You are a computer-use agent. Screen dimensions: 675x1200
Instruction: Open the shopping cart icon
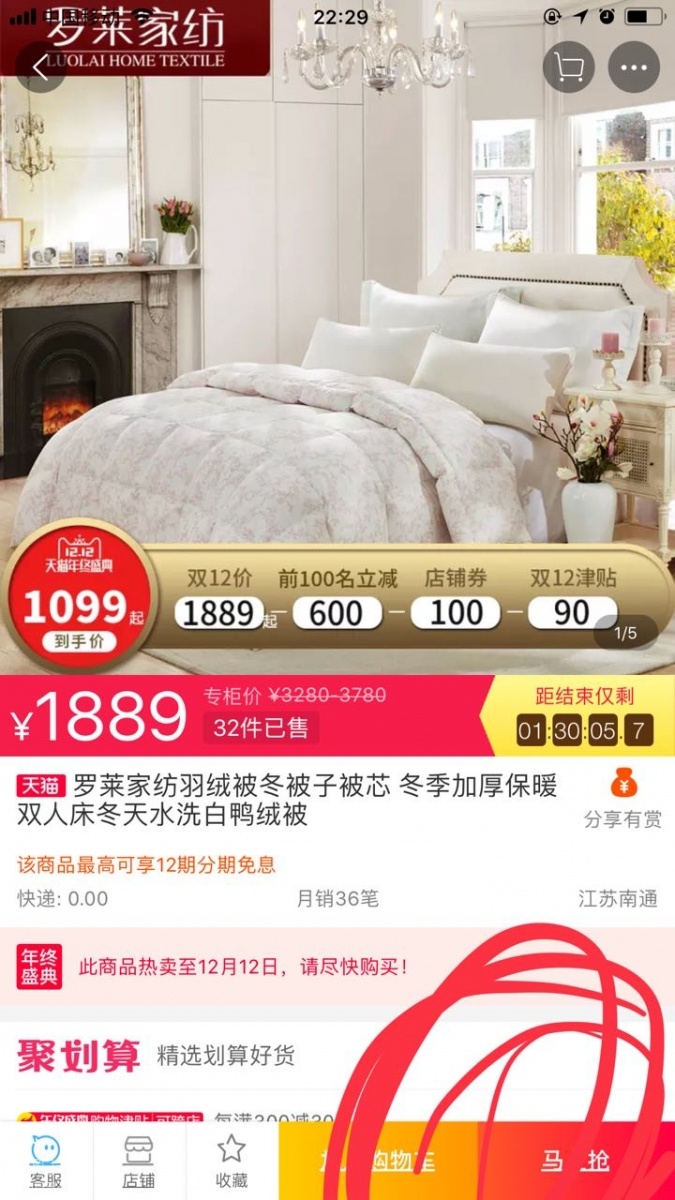click(x=569, y=68)
